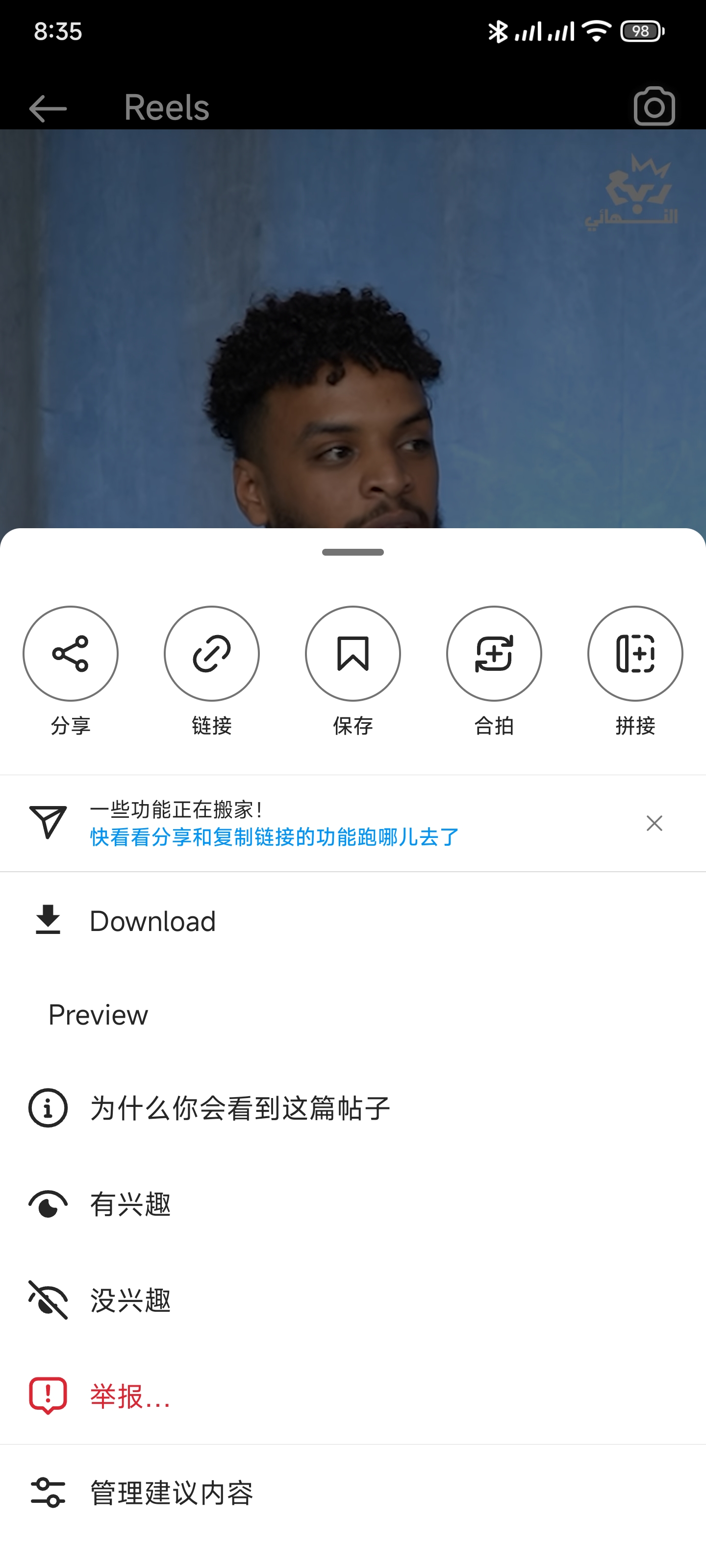
Task: Mark the reel as 有兴趣
Action: coord(130,1204)
